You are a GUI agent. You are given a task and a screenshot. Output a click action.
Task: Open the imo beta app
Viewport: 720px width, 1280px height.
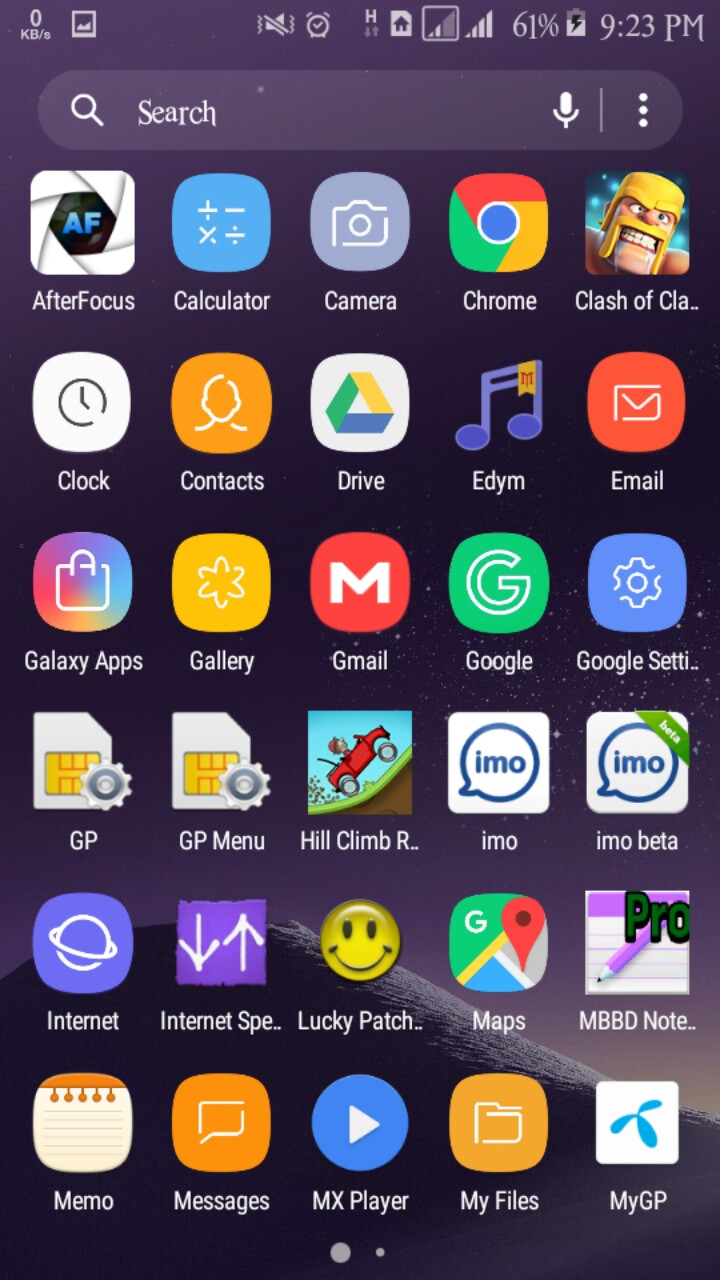[x=637, y=763]
